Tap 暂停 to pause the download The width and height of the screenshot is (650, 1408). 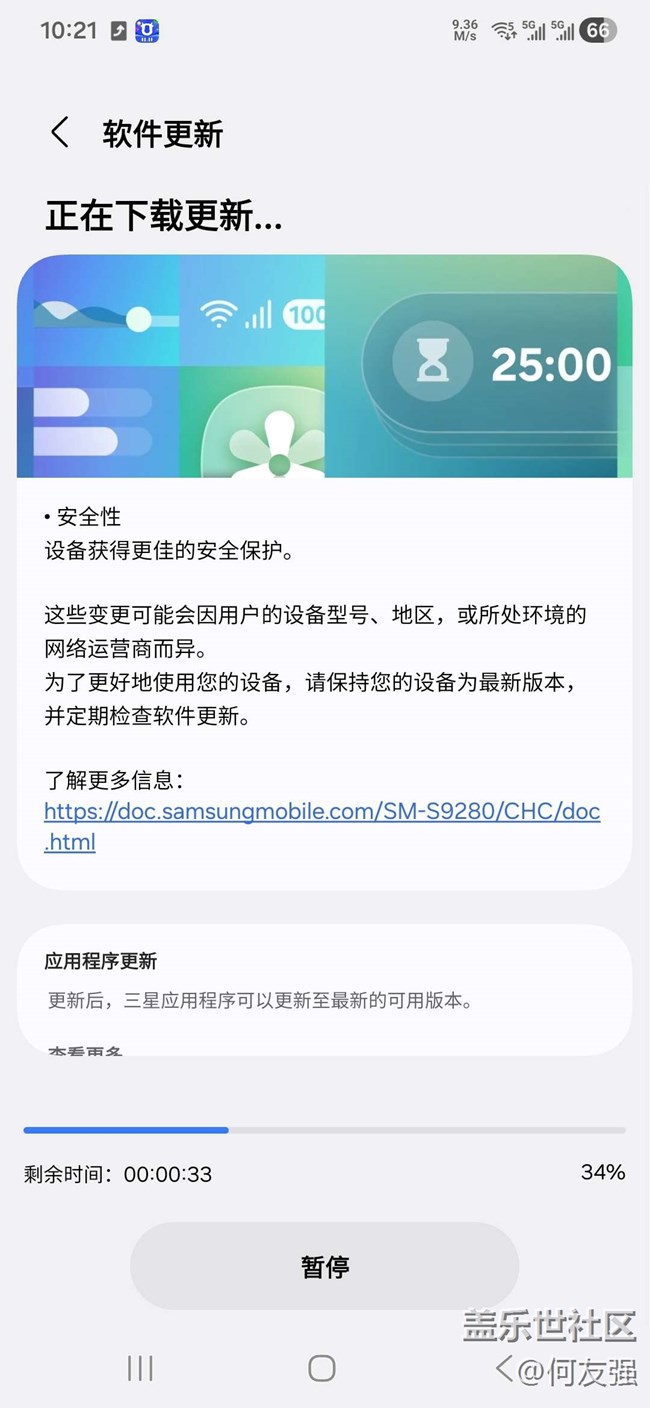pos(324,1266)
